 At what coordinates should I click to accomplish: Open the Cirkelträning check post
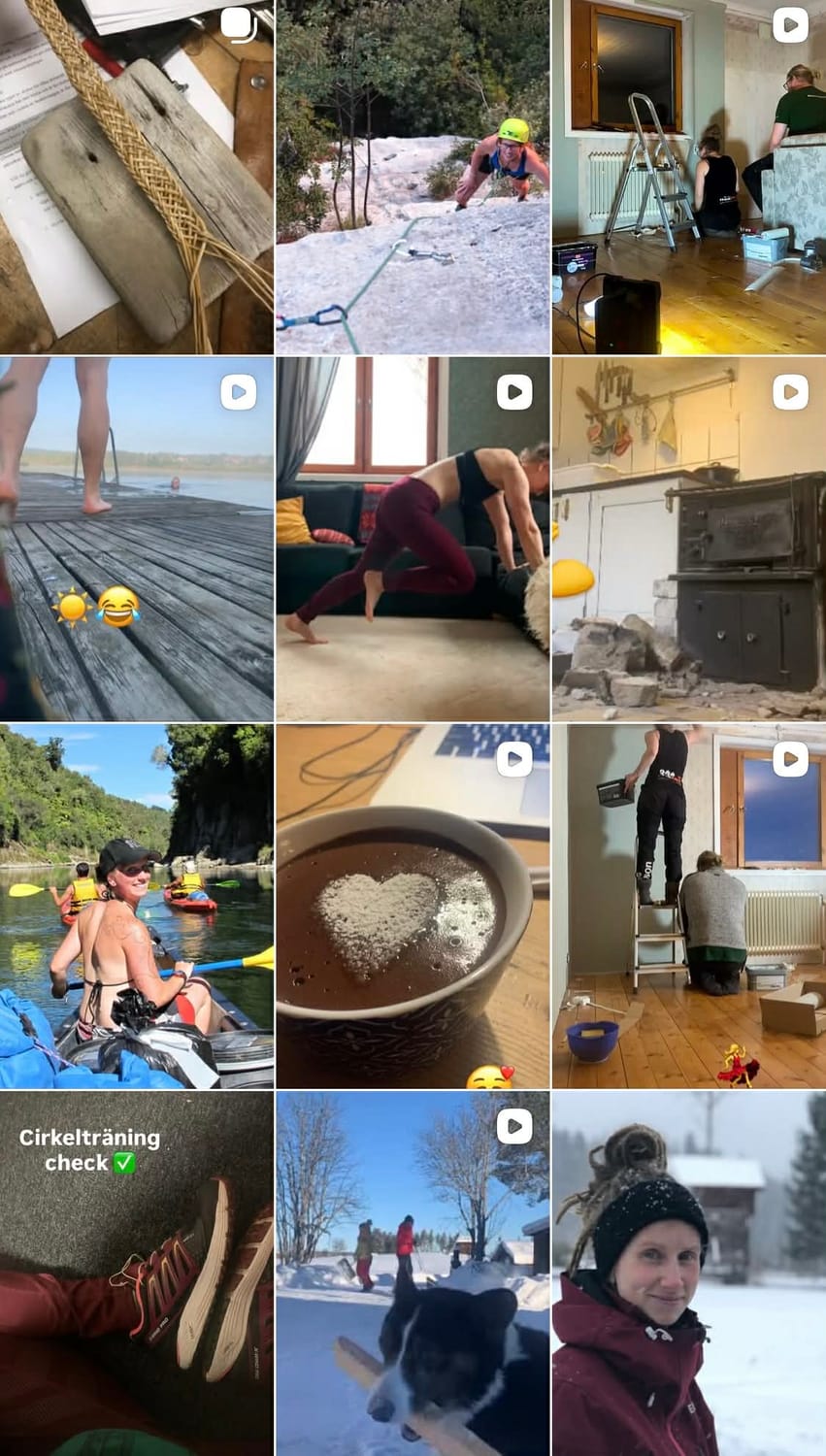[x=136, y=1274]
